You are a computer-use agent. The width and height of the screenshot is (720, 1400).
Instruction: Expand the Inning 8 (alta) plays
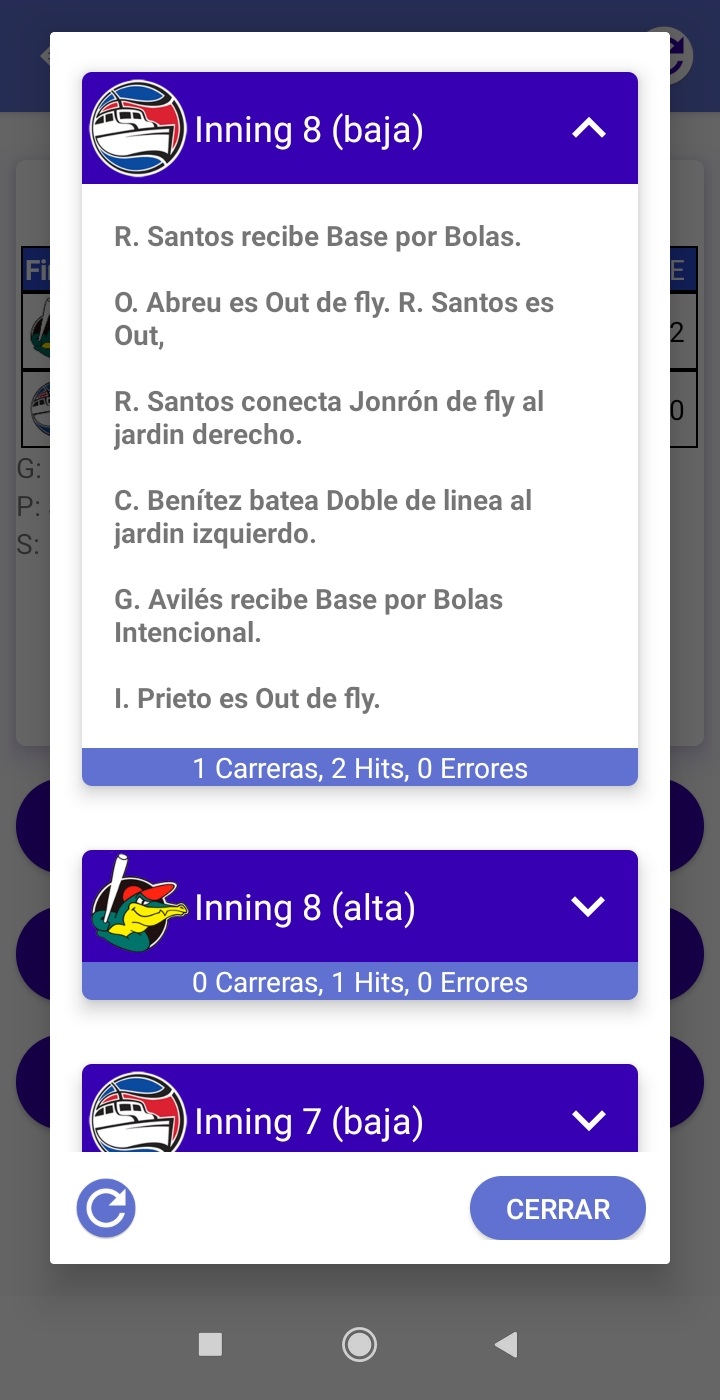coord(588,906)
